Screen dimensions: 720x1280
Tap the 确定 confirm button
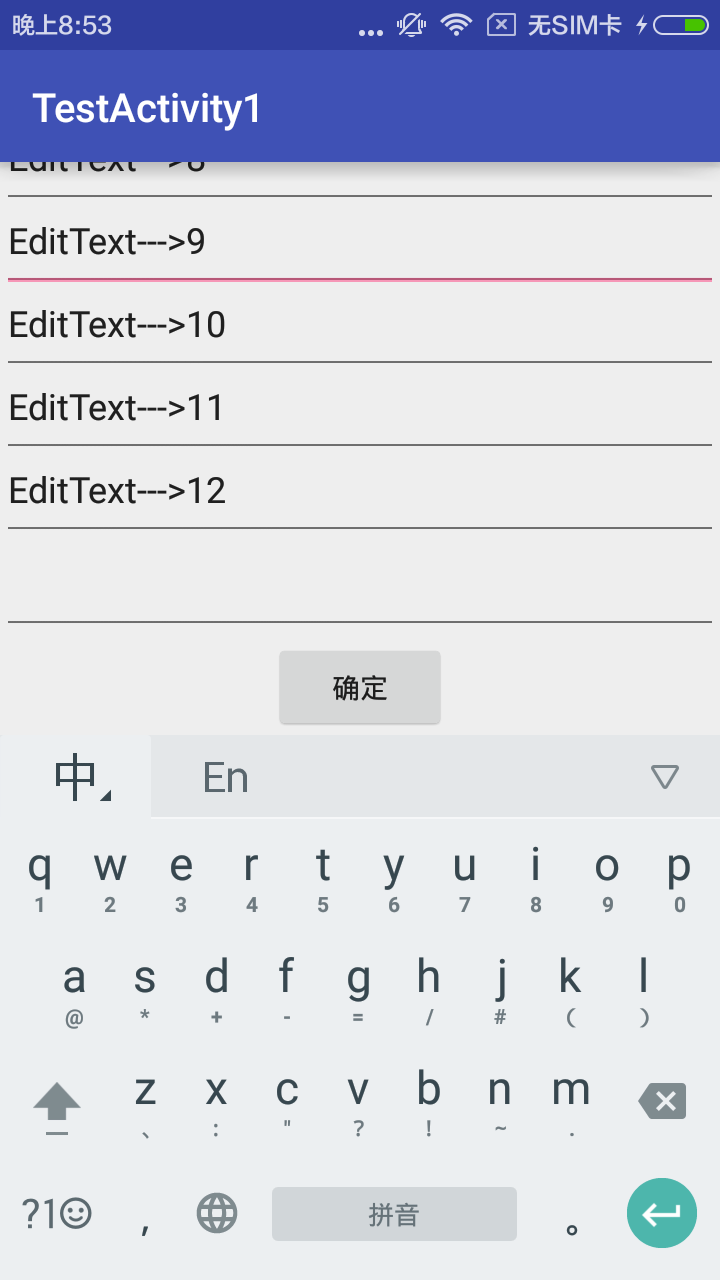(360, 687)
